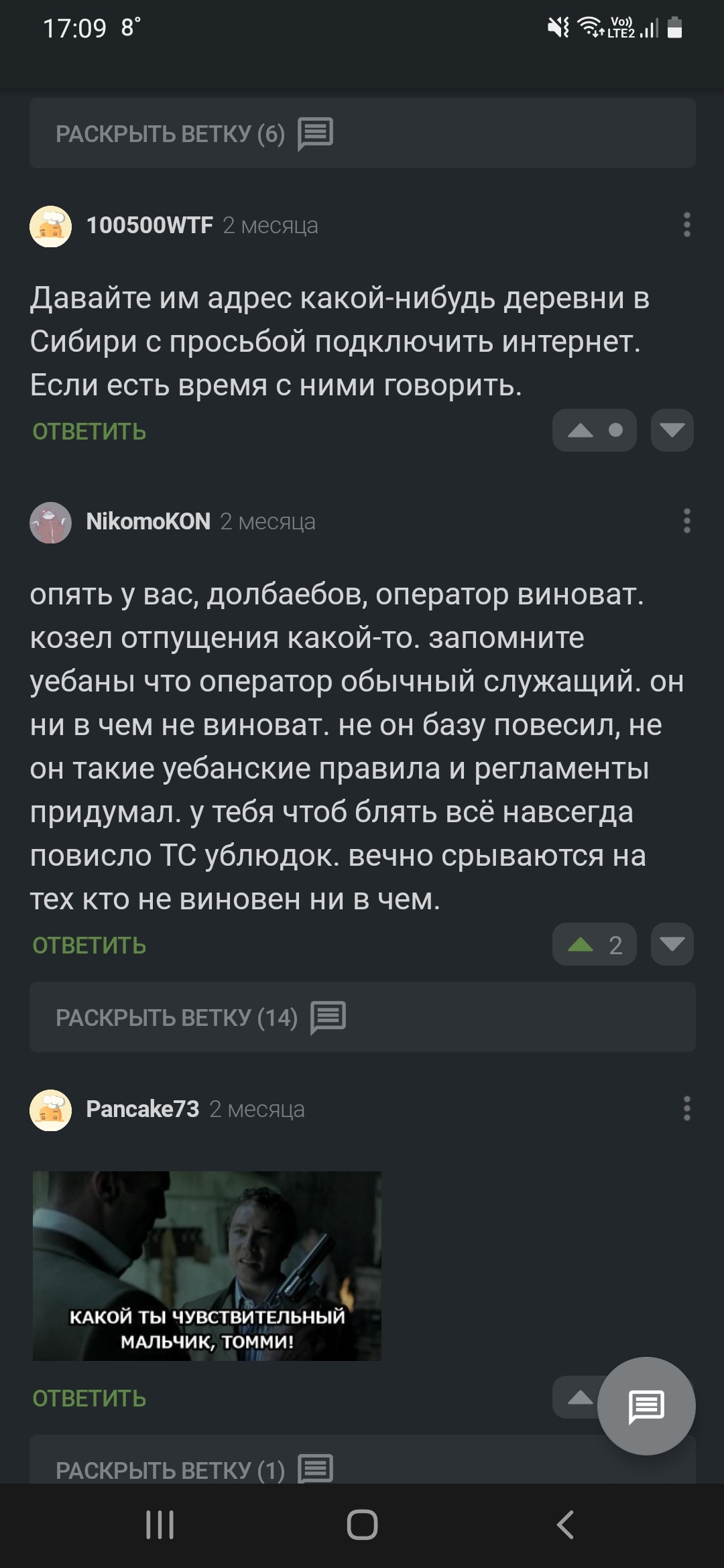Upvote 100500WTF's comment
Viewport: 724px width, 1568px height.
pyautogui.click(x=581, y=430)
